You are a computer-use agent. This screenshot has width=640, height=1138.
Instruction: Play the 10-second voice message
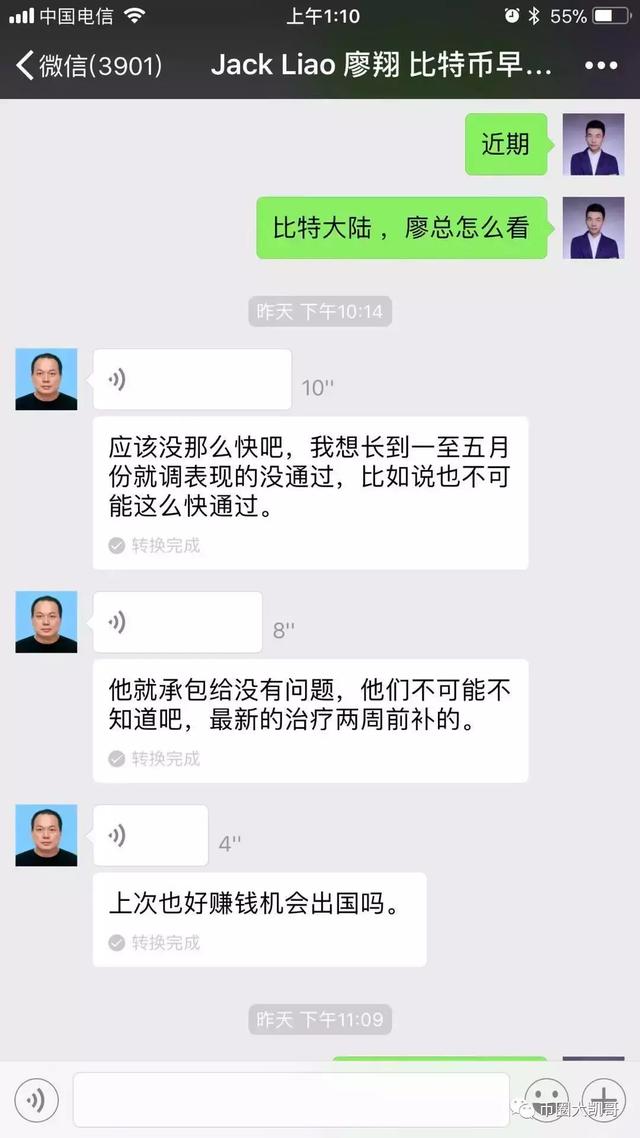coord(192,379)
